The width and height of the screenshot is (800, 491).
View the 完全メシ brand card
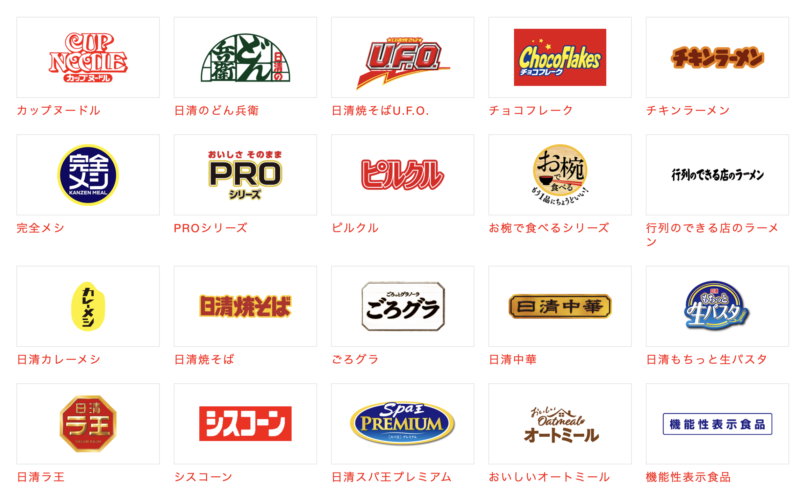(x=88, y=175)
